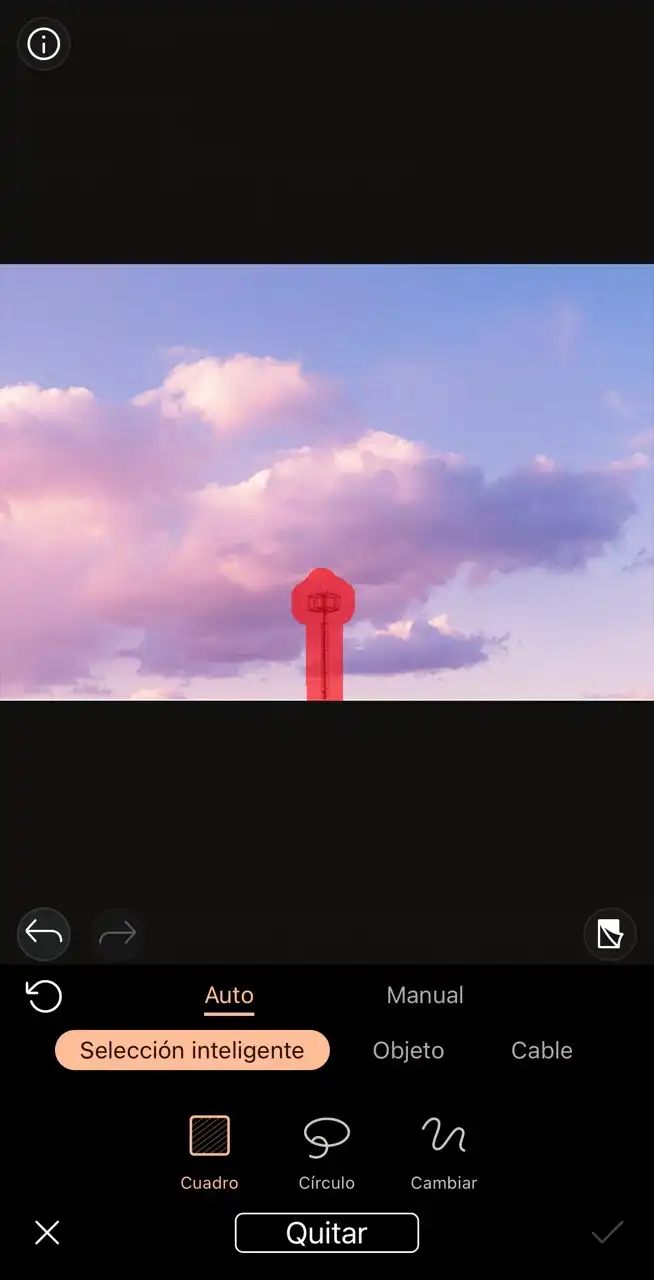
Task: Undo the last edit
Action: tap(43, 934)
